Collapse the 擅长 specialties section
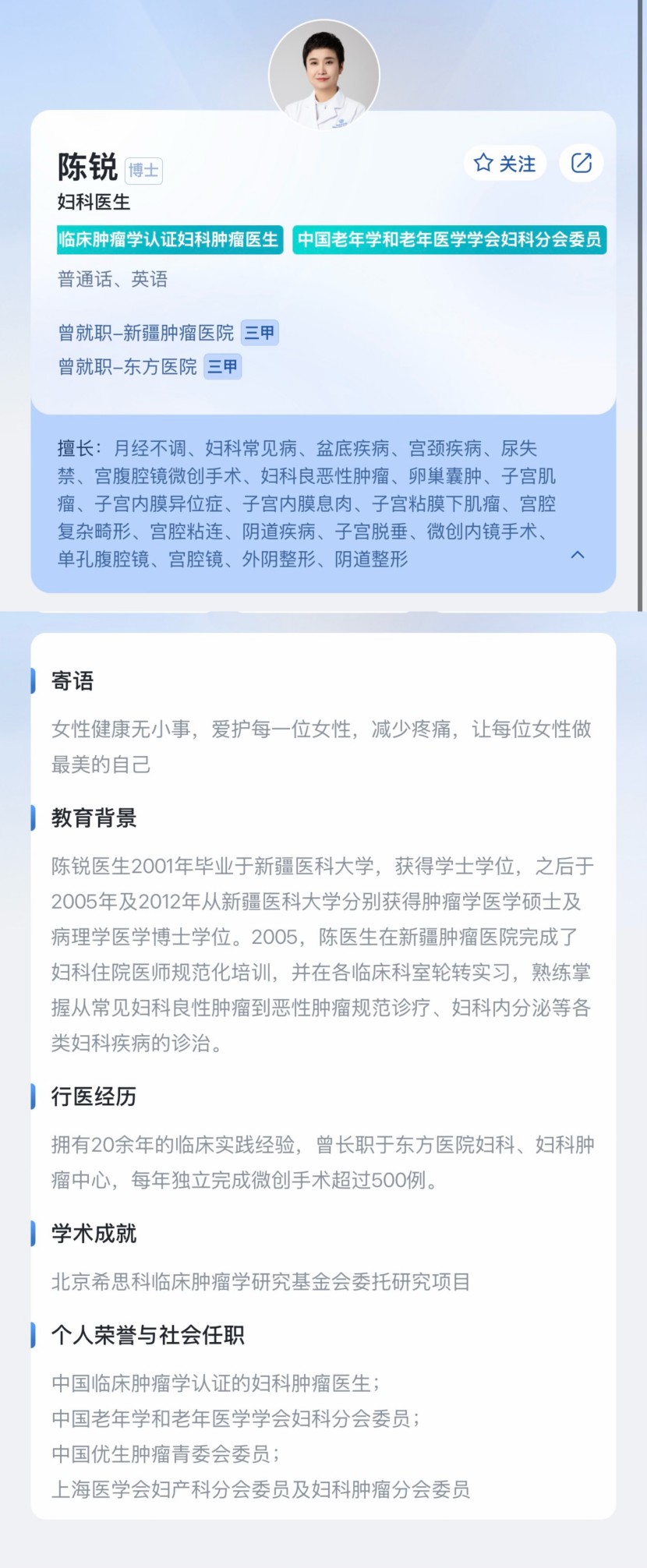 point(578,555)
